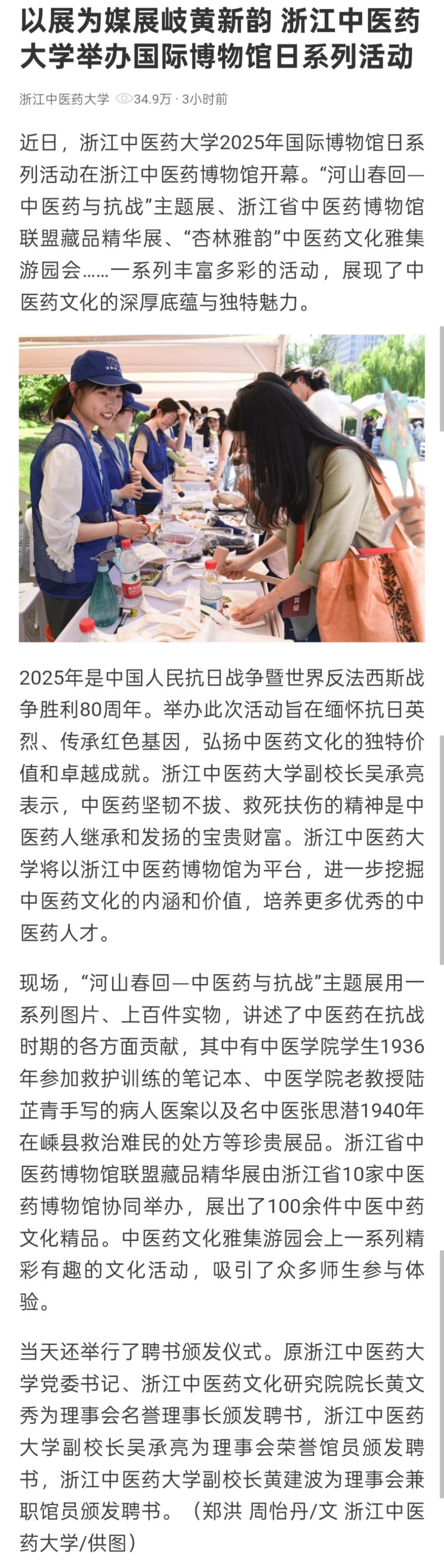Open the article photo of the craft booth
The height and width of the screenshot is (1568, 444).
[x=222, y=488]
